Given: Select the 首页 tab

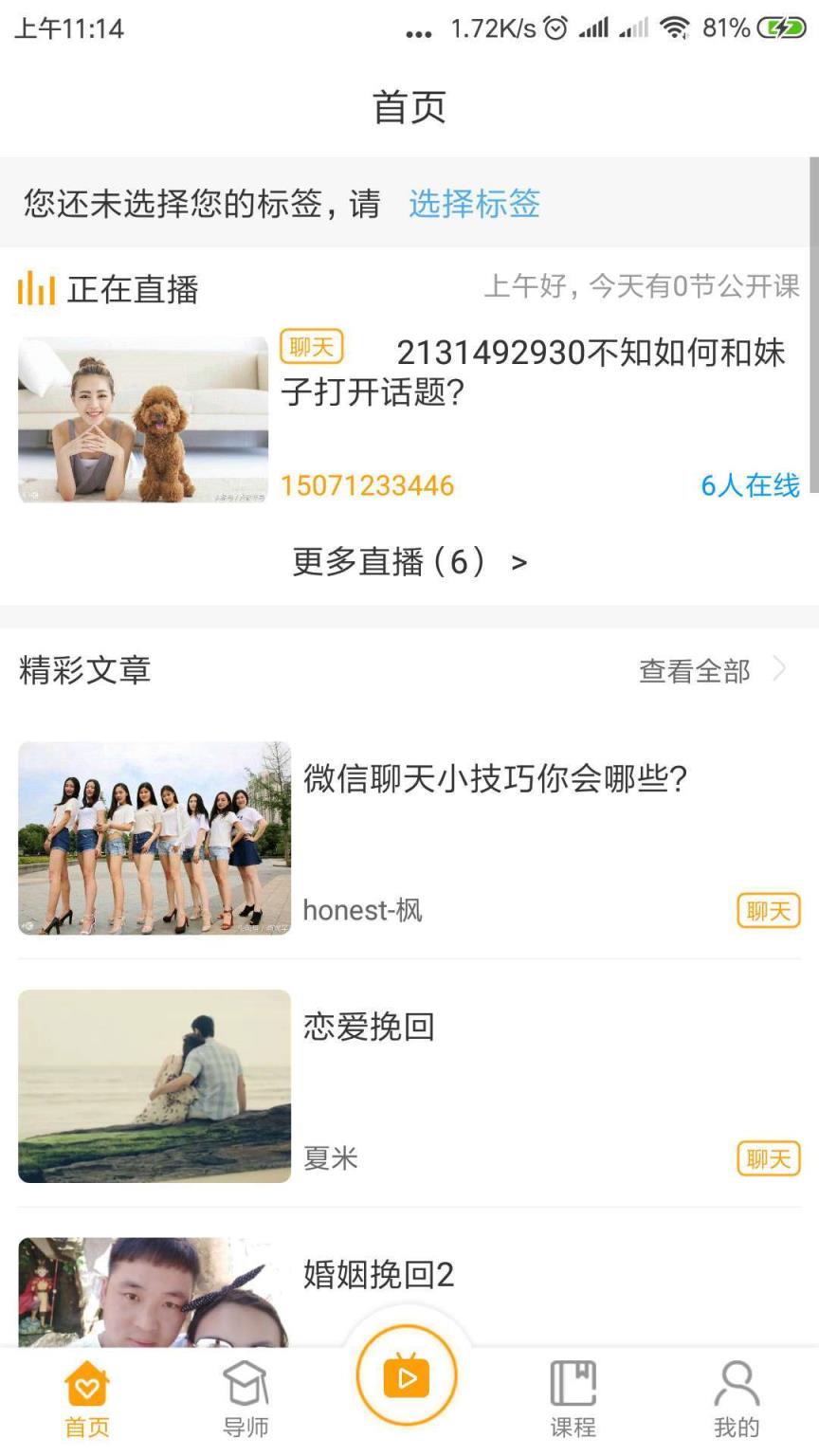Looking at the screenshot, I should tap(87, 1398).
